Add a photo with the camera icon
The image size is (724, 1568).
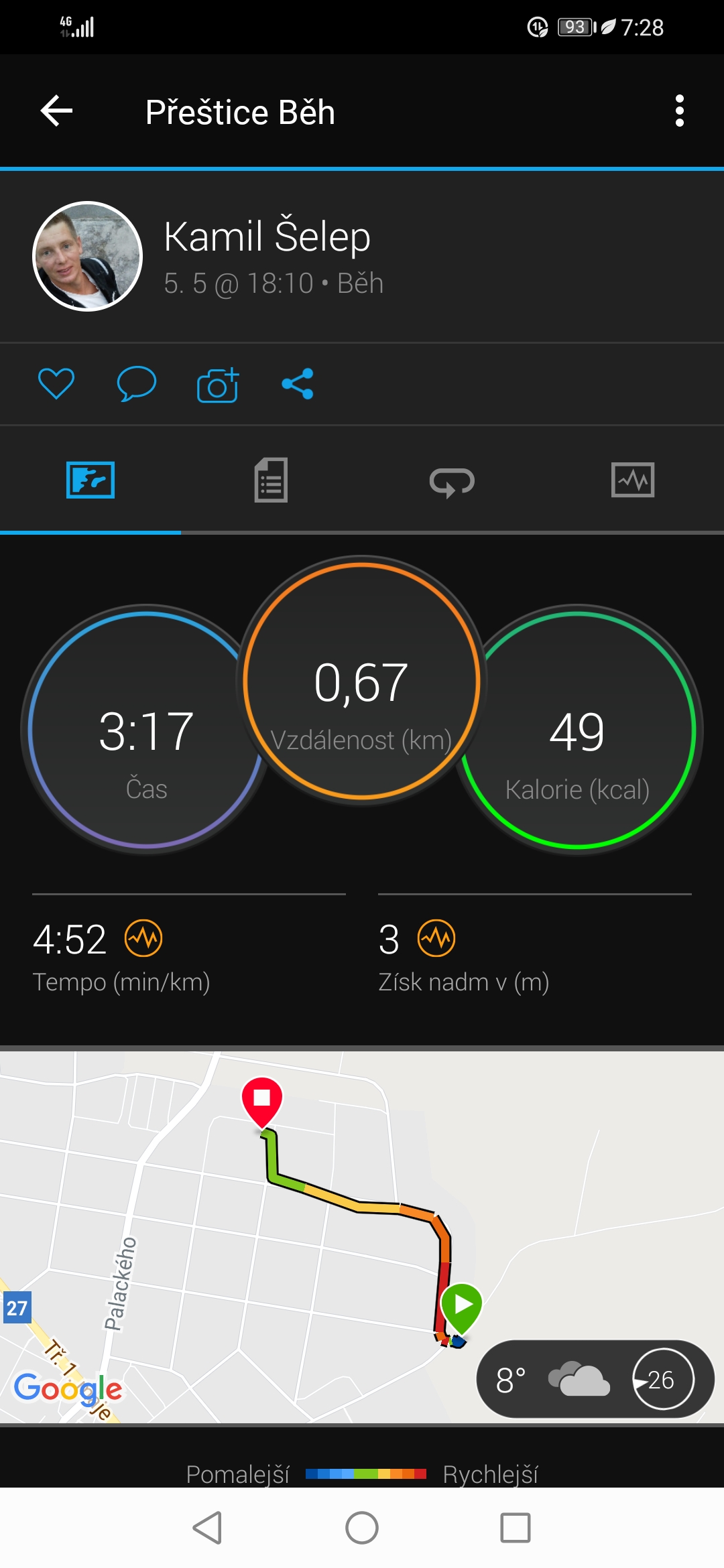(x=218, y=384)
